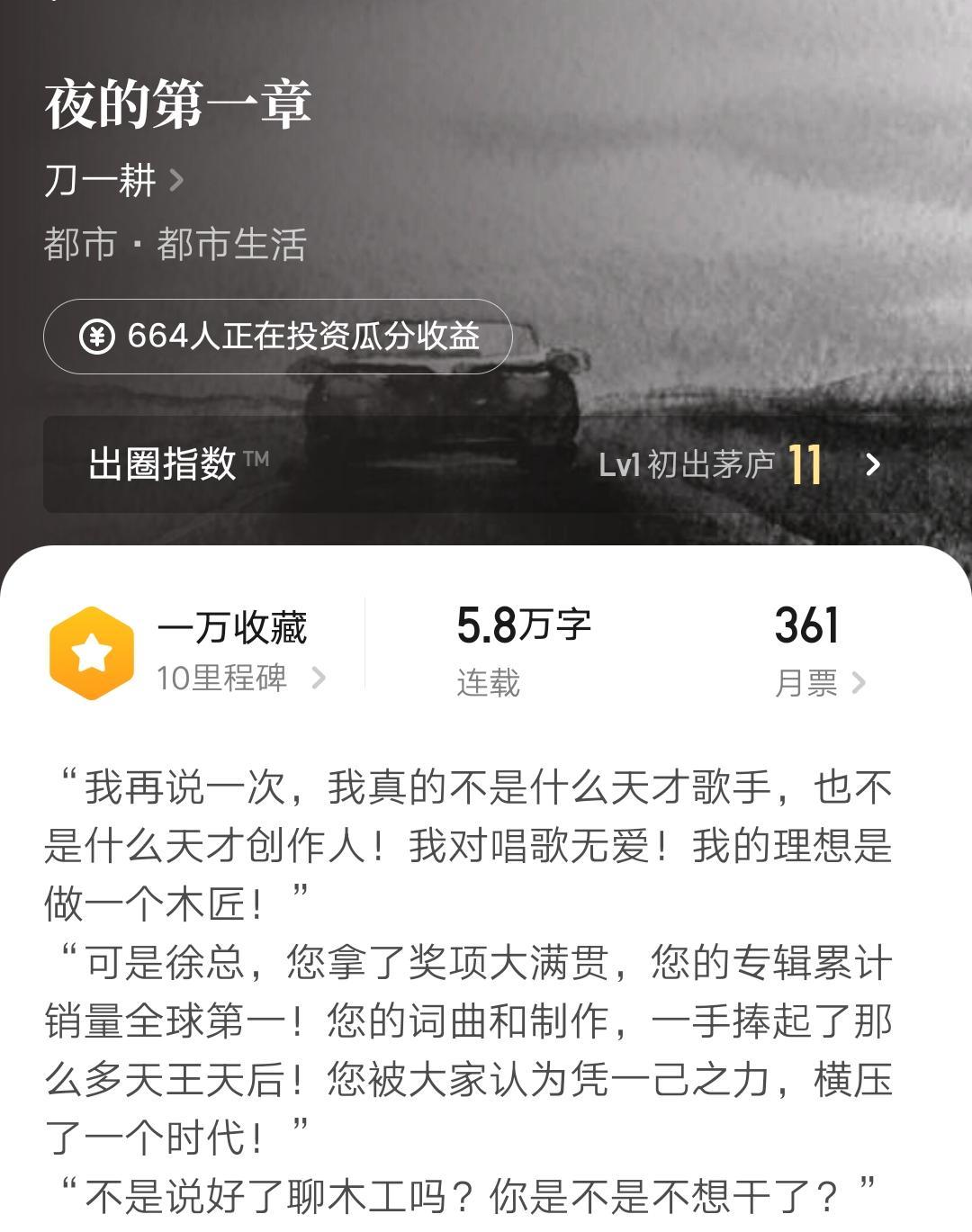Viewport: 972px width, 1232px height.
Task: Open the 都市·都市生活 category
Action: point(175,245)
